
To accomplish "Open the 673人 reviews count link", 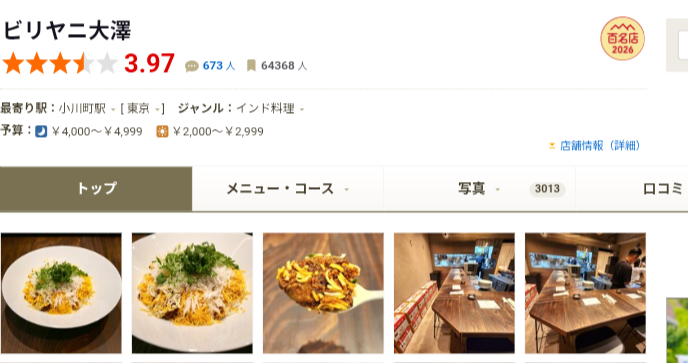I will [219, 66].
